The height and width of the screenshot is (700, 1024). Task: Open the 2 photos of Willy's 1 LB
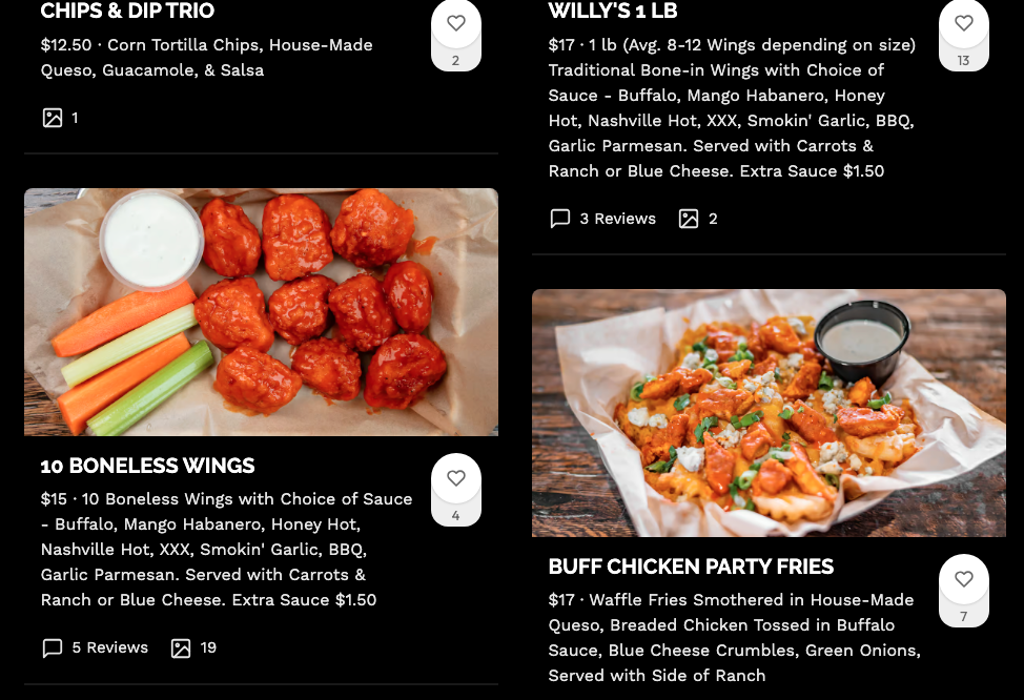point(698,219)
